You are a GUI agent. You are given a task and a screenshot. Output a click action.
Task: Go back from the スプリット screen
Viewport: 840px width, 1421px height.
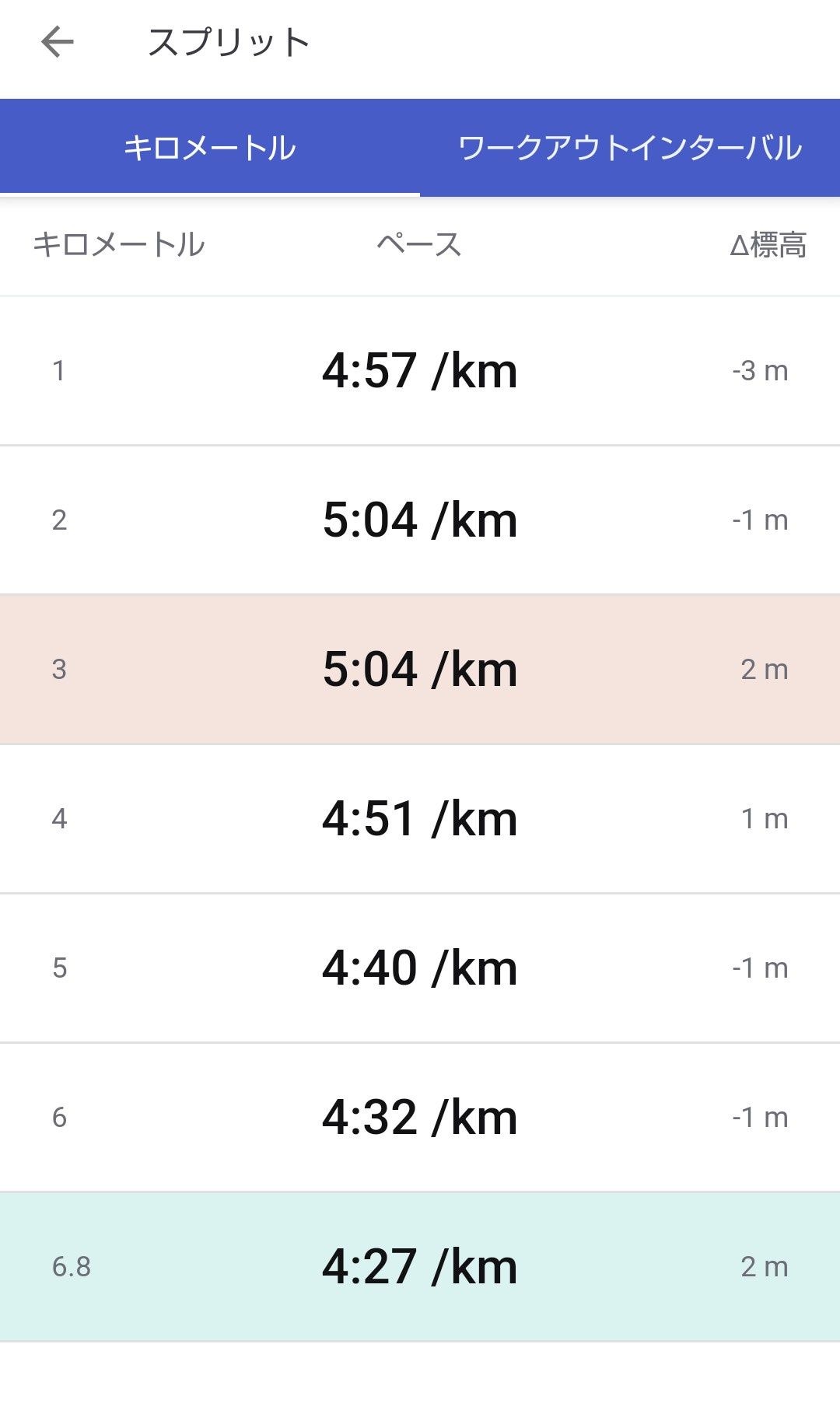pos(58,42)
